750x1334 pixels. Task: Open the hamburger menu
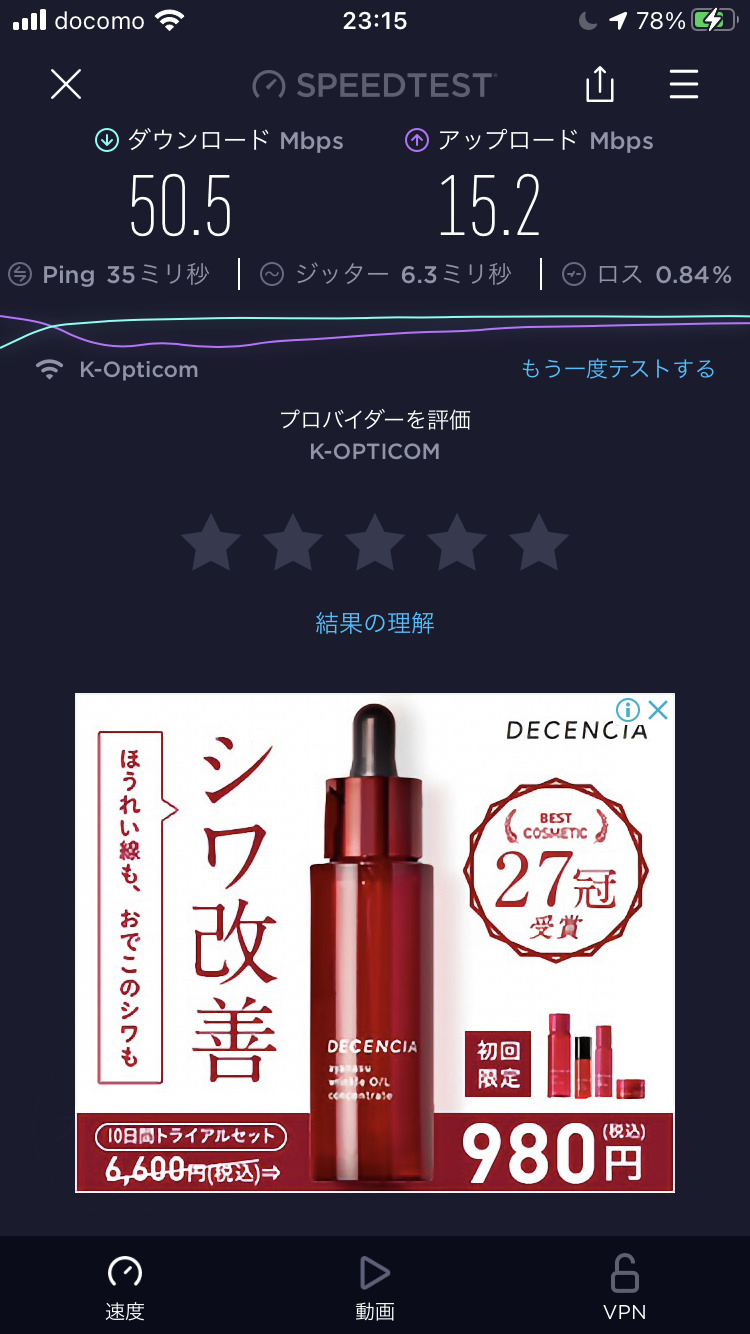(x=684, y=85)
